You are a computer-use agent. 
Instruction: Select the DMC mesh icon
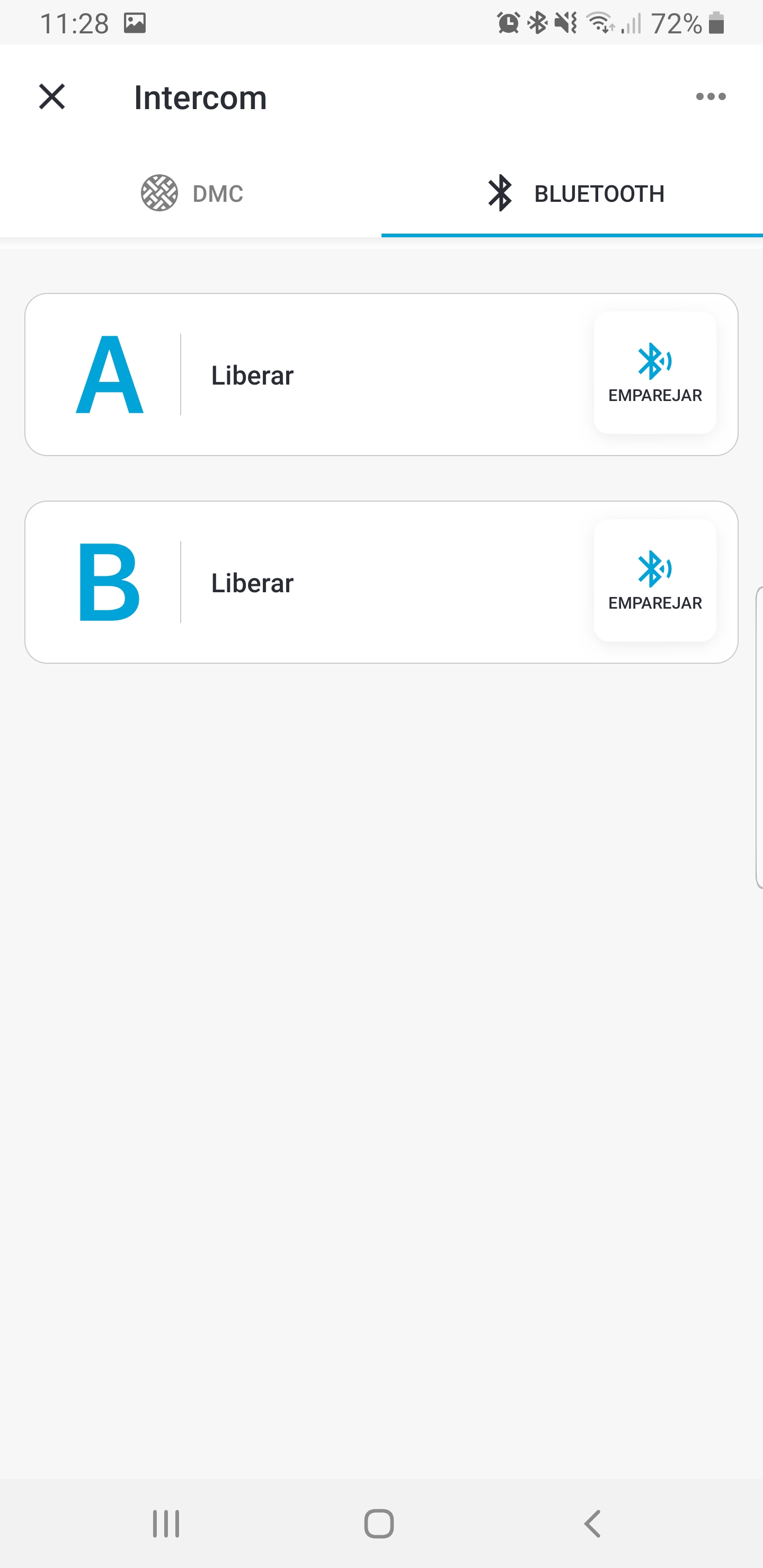pos(160,193)
